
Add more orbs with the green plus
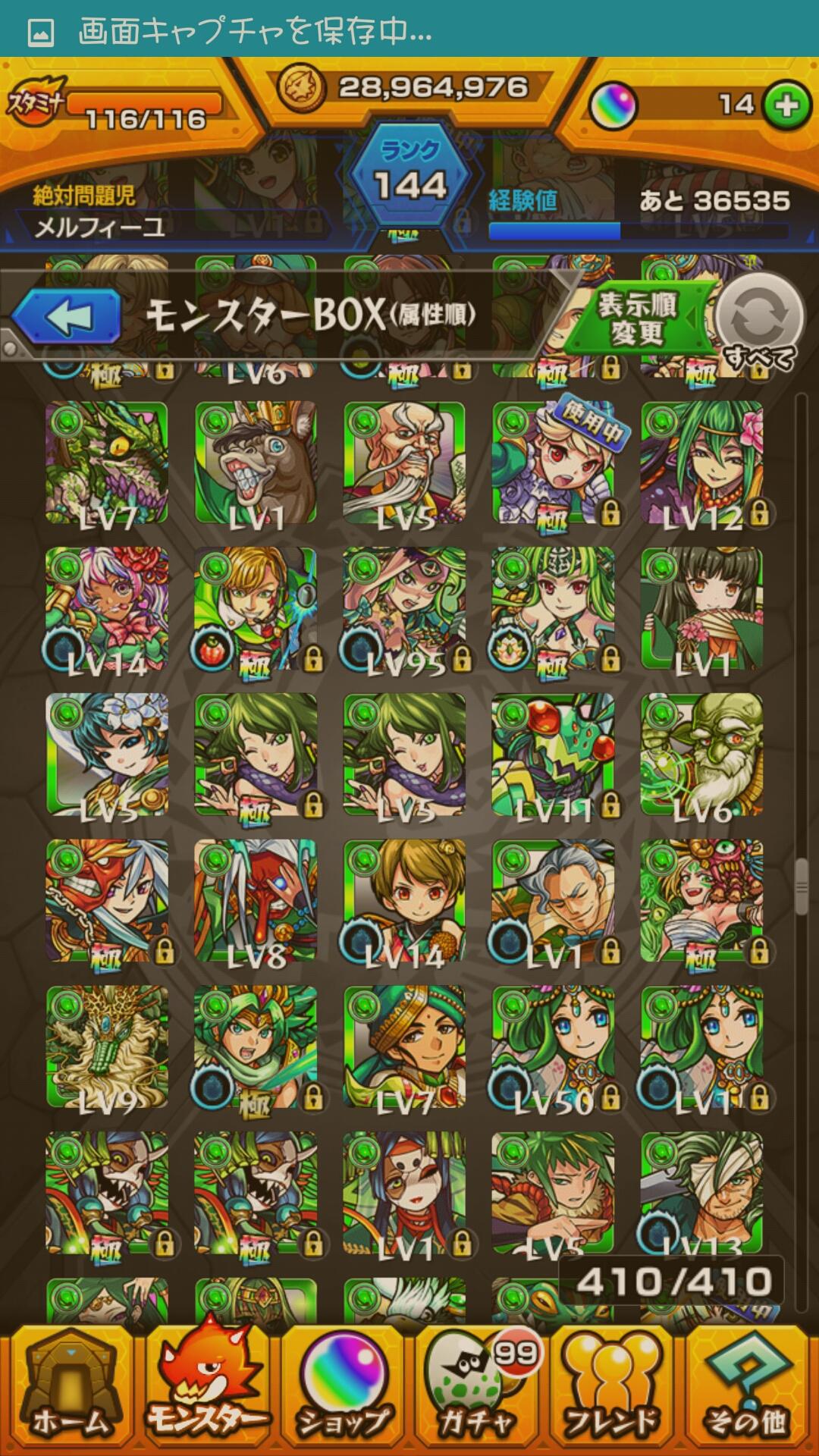[786, 105]
